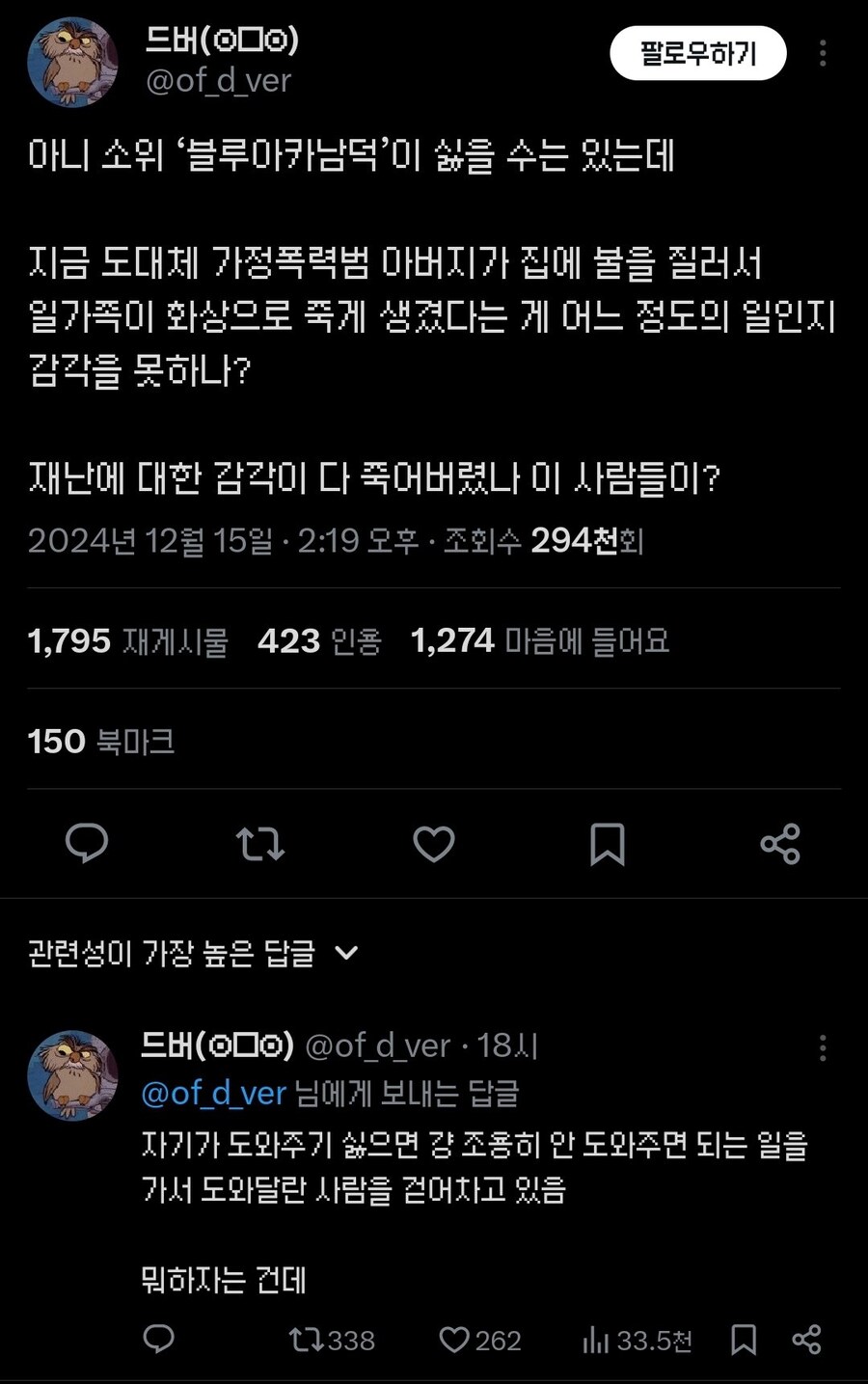Open the repost menu on the reply
The width and height of the screenshot is (868, 1384).
tap(307, 1339)
